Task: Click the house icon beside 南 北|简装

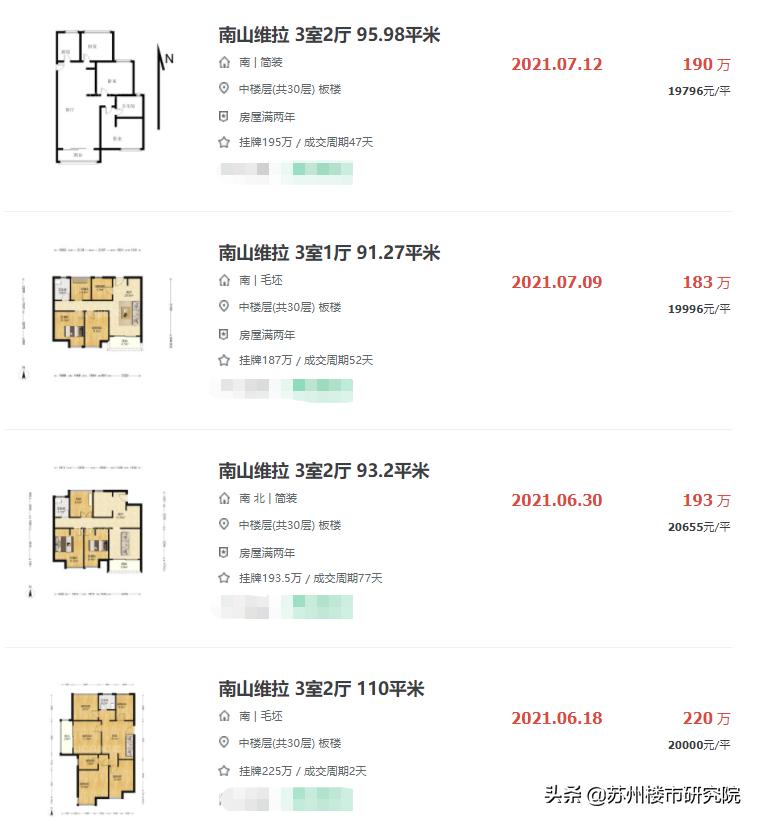Action: [x=222, y=498]
